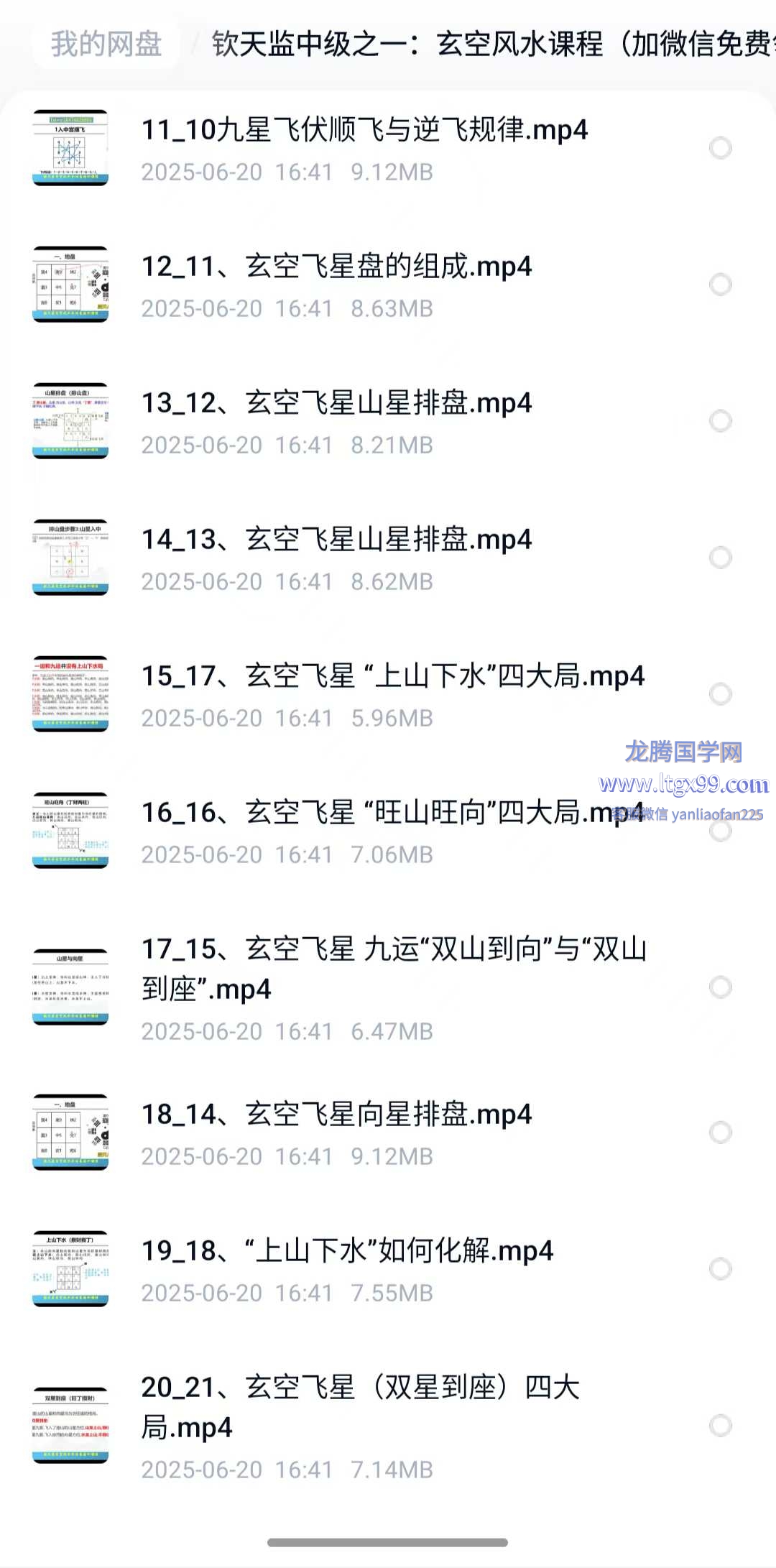The height and width of the screenshot is (1568, 776).
Task: Open 11_10九星飞伏顺飞与逆飞规律.mp4
Action: (x=364, y=131)
